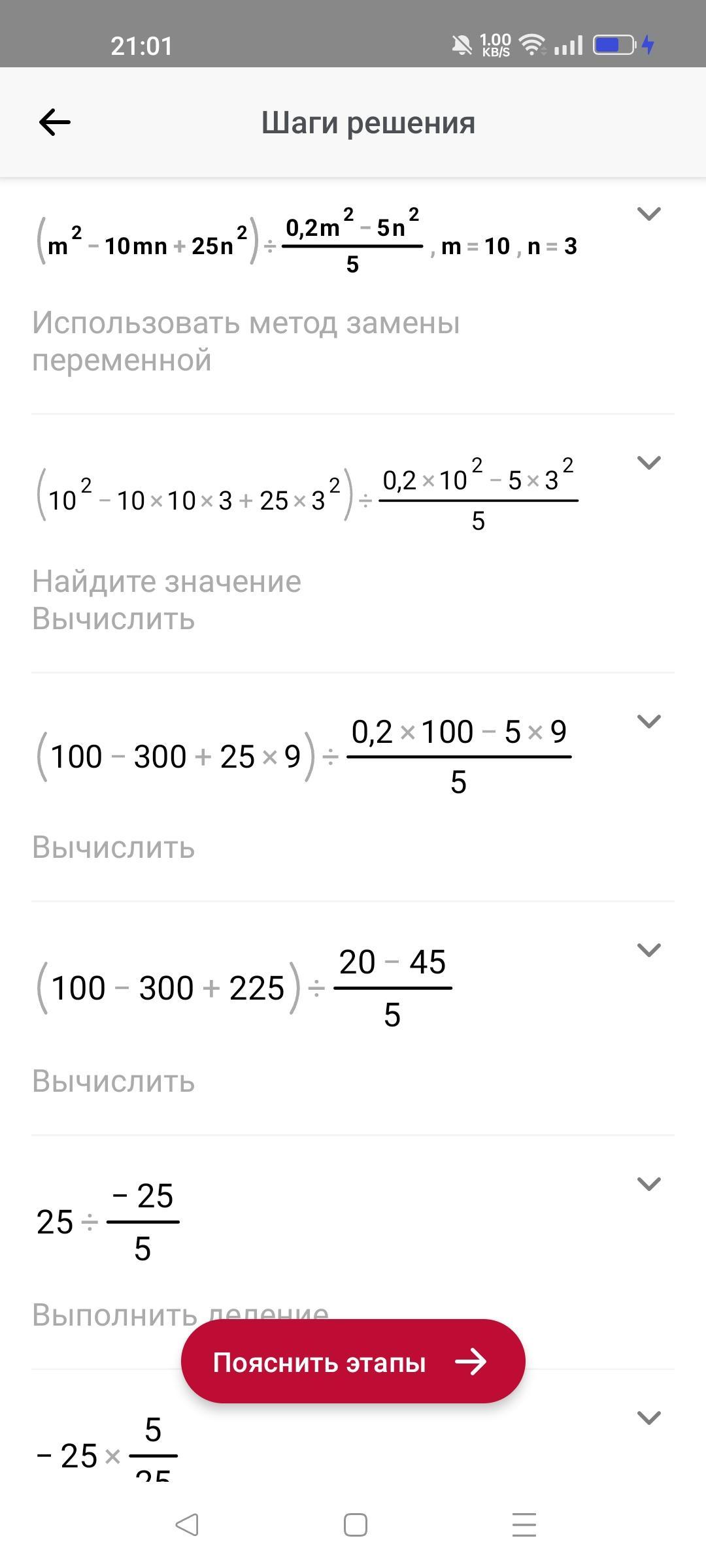Open the recent apps system button

[x=524, y=1526]
